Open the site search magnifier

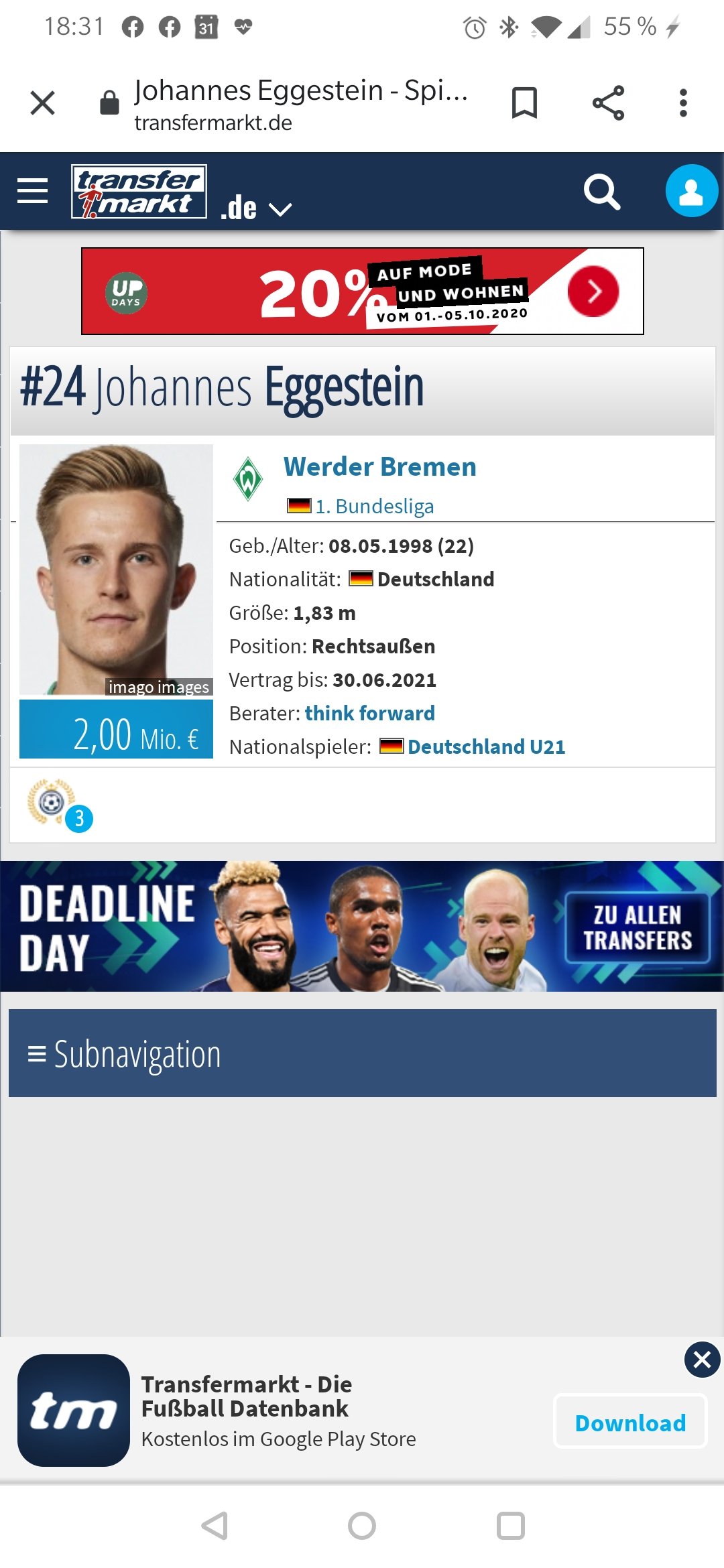tap(601, 192)
